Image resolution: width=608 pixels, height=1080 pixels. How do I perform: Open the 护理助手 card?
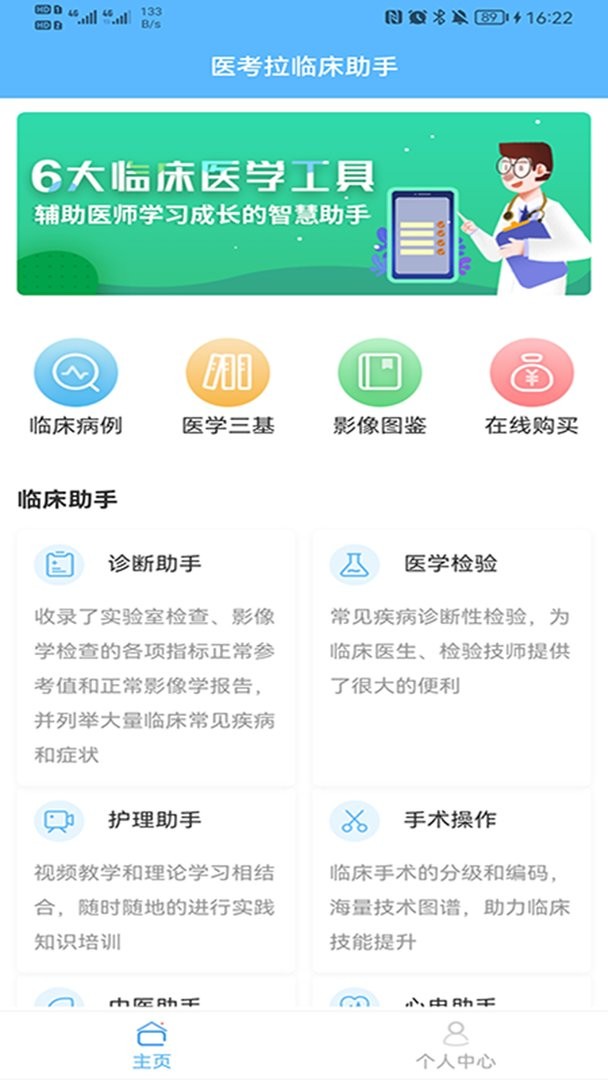156,880
